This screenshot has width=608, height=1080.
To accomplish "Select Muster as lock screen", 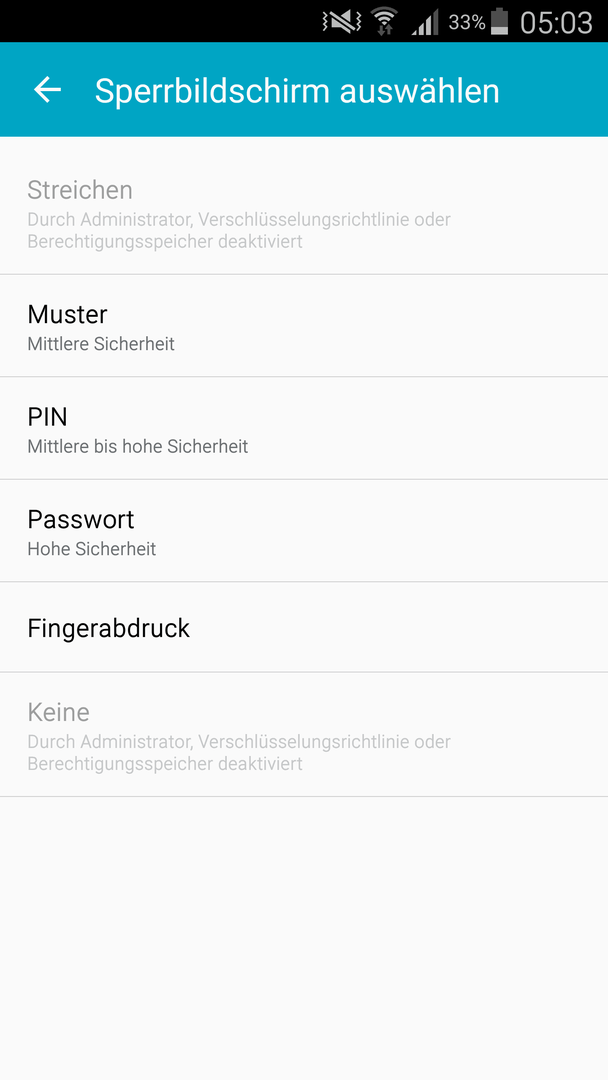I will point(304,326).
